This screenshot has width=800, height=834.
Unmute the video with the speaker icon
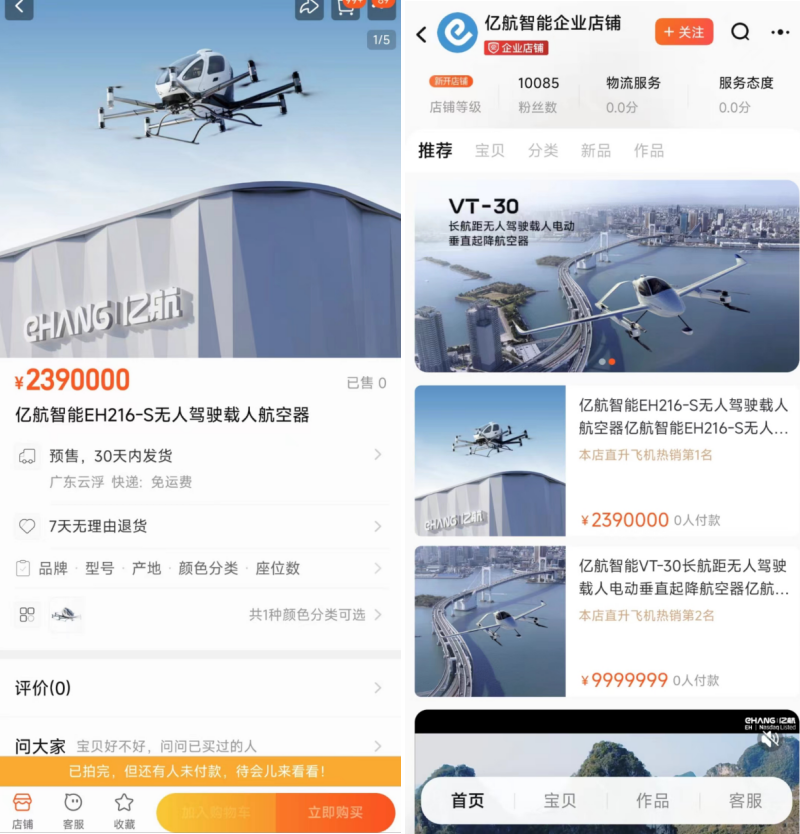769,740
